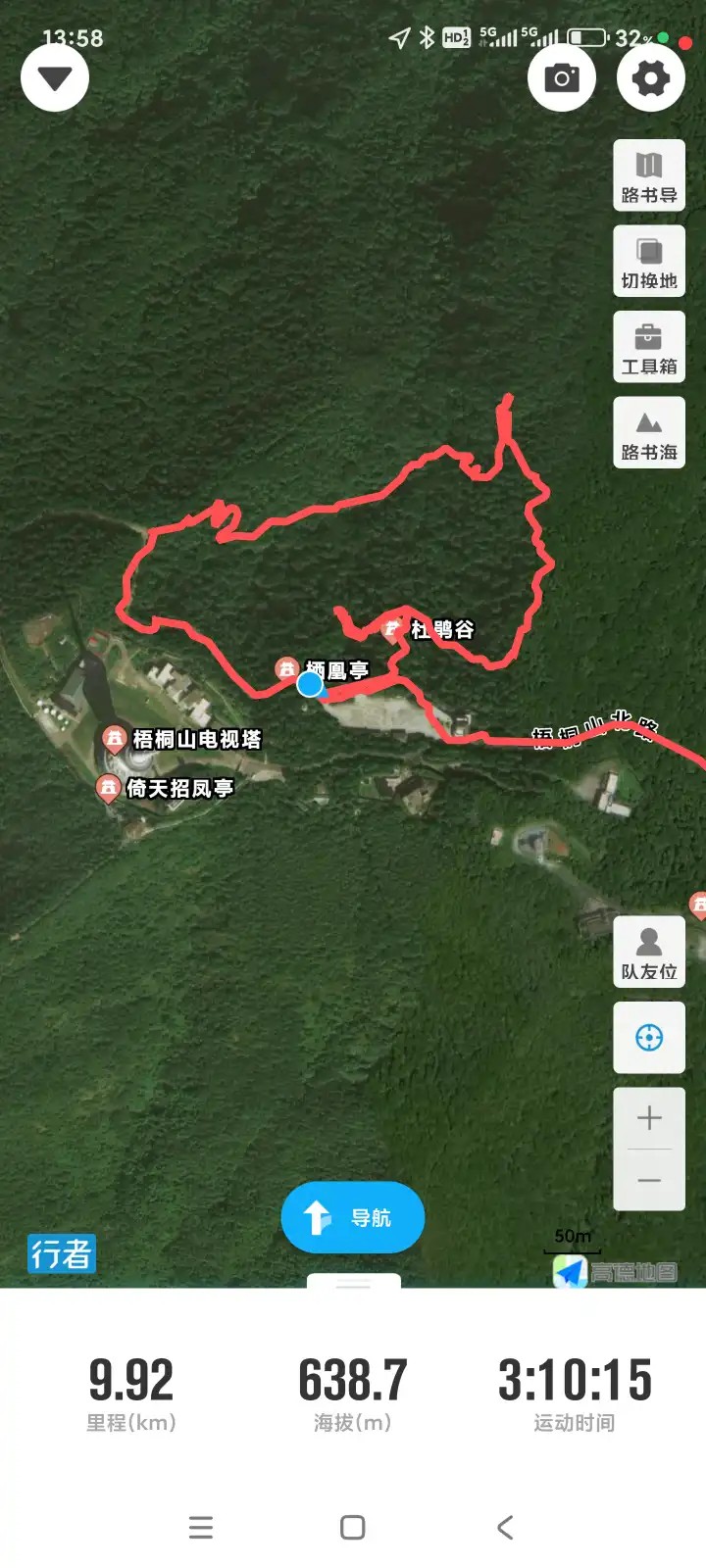
Task: Start navigation with 导航 button
Action: pos(352,1217)
